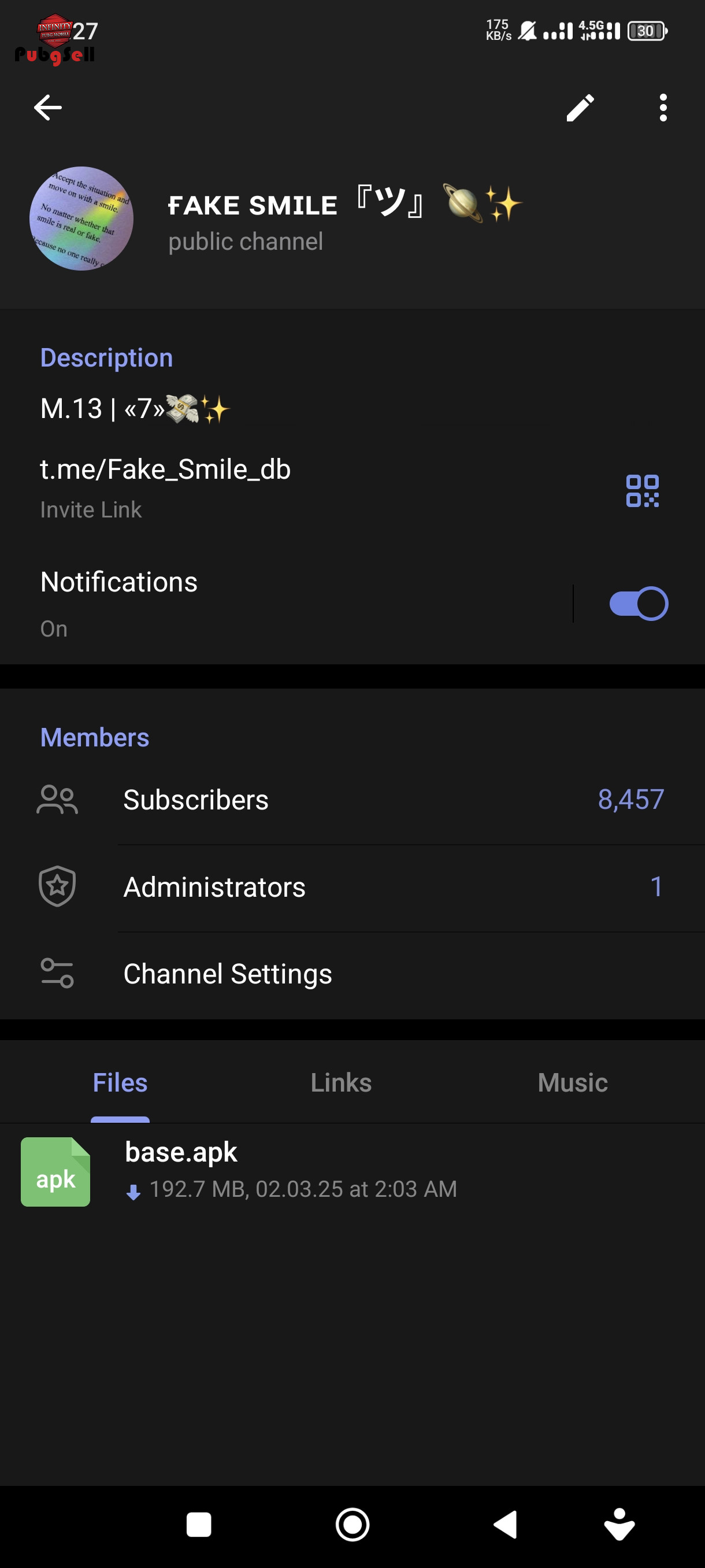The image size is (705, 1568).
Task: Show the invite link QR code
Action: coord(643,491)
